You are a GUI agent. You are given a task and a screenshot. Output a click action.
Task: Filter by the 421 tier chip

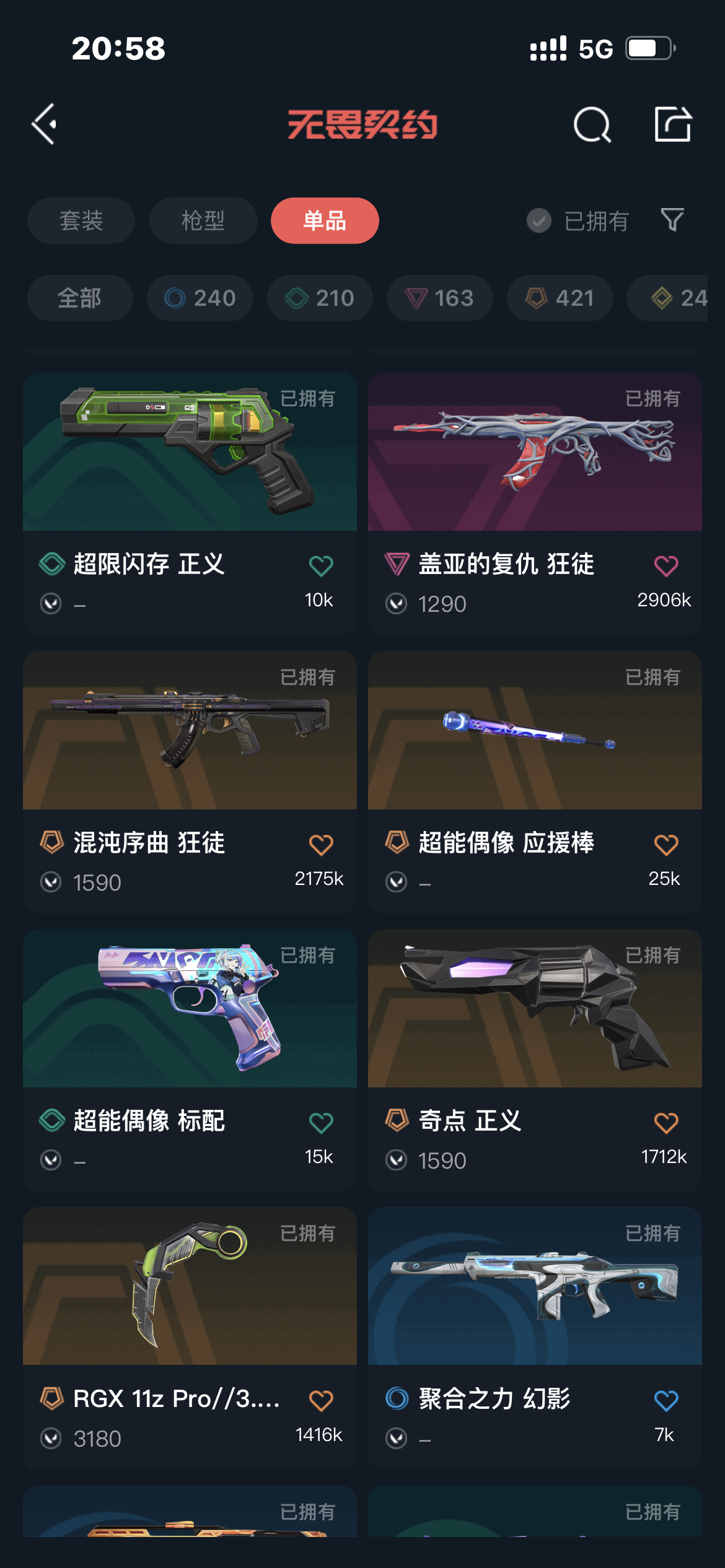560,298
